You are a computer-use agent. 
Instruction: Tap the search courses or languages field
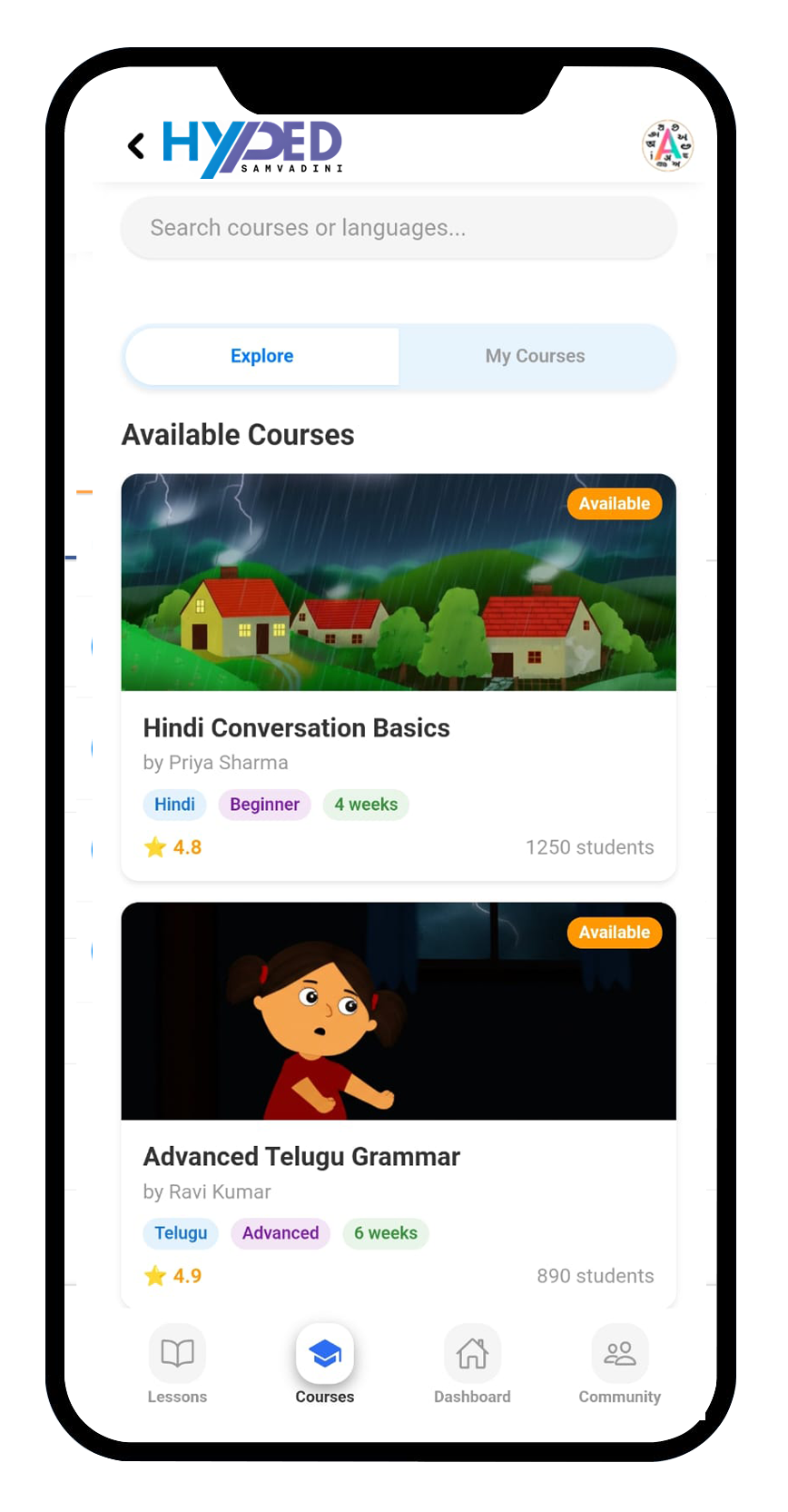click(x=398, y=228)
